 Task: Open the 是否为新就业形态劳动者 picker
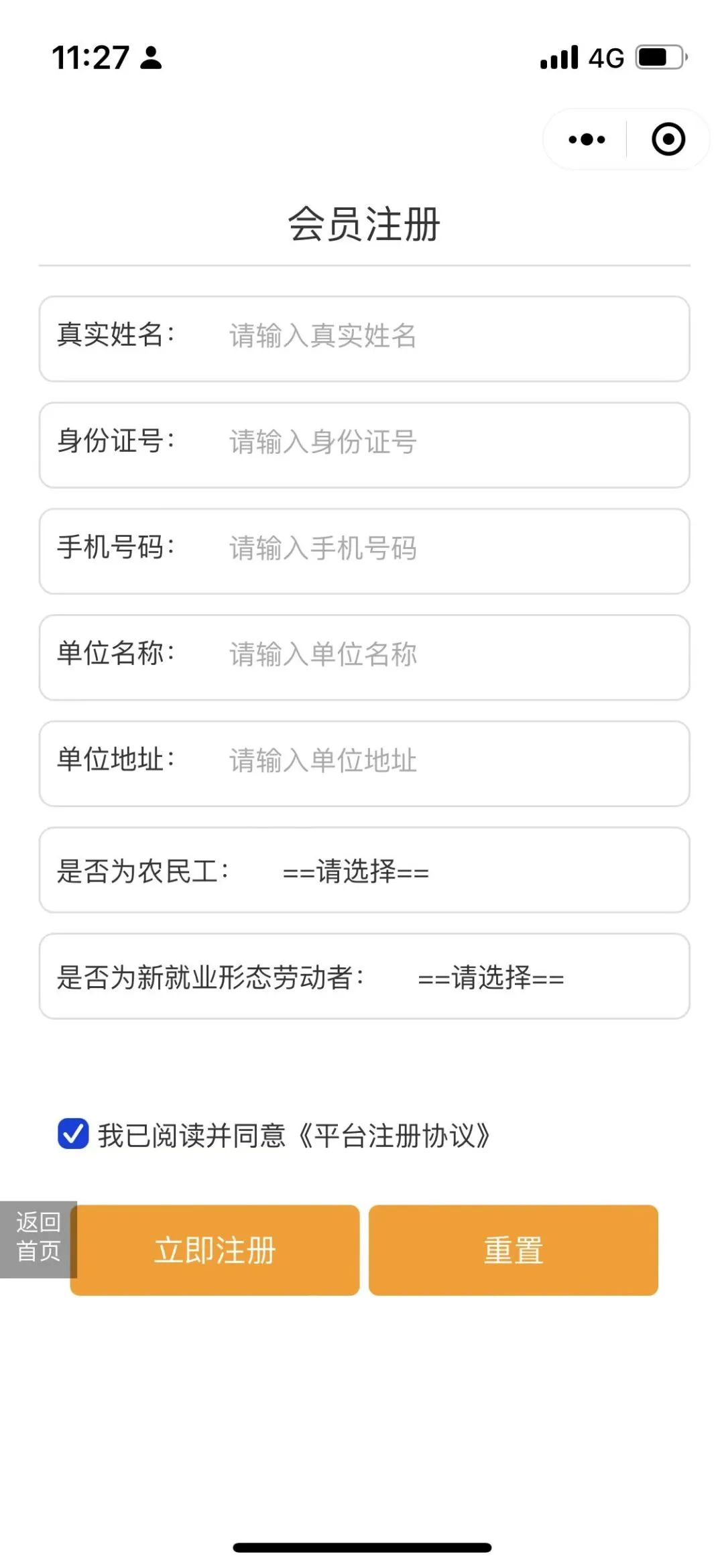[364, 976]
